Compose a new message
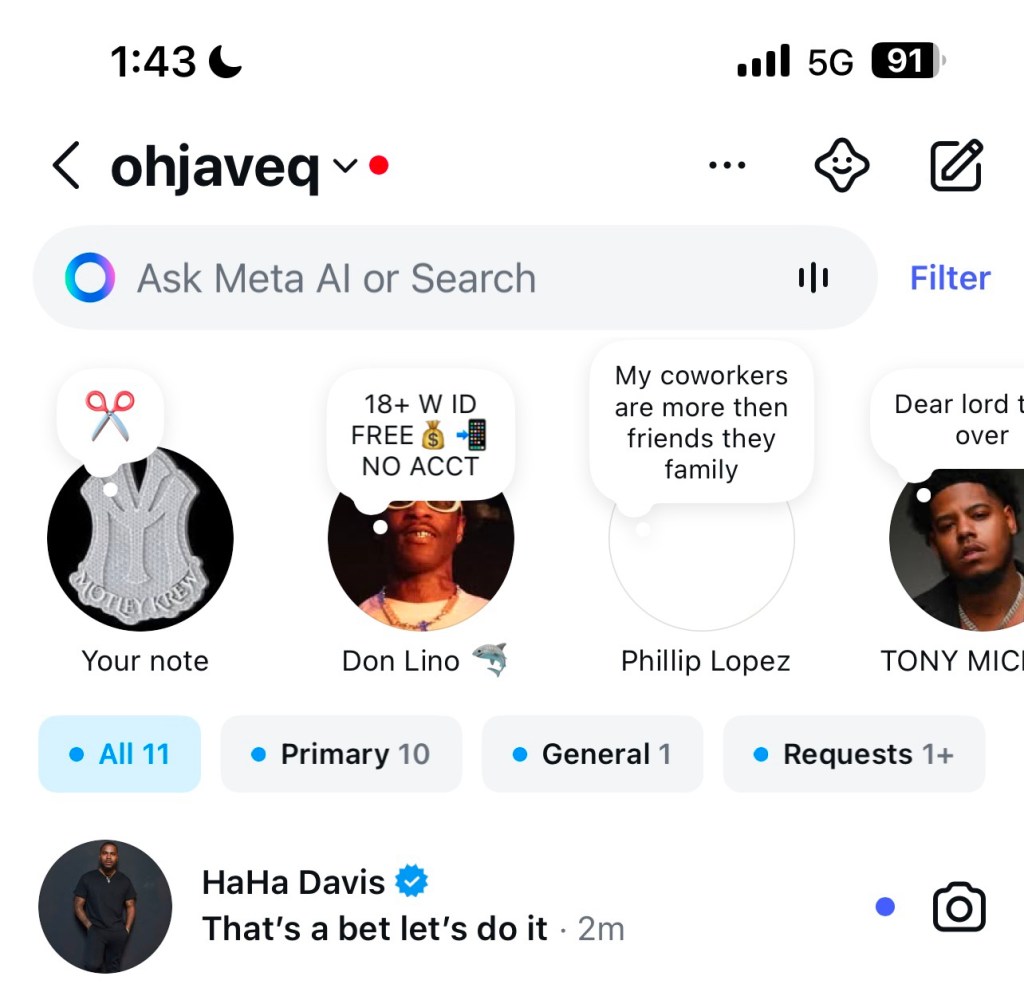1024x988 pixels. (956, 166)
